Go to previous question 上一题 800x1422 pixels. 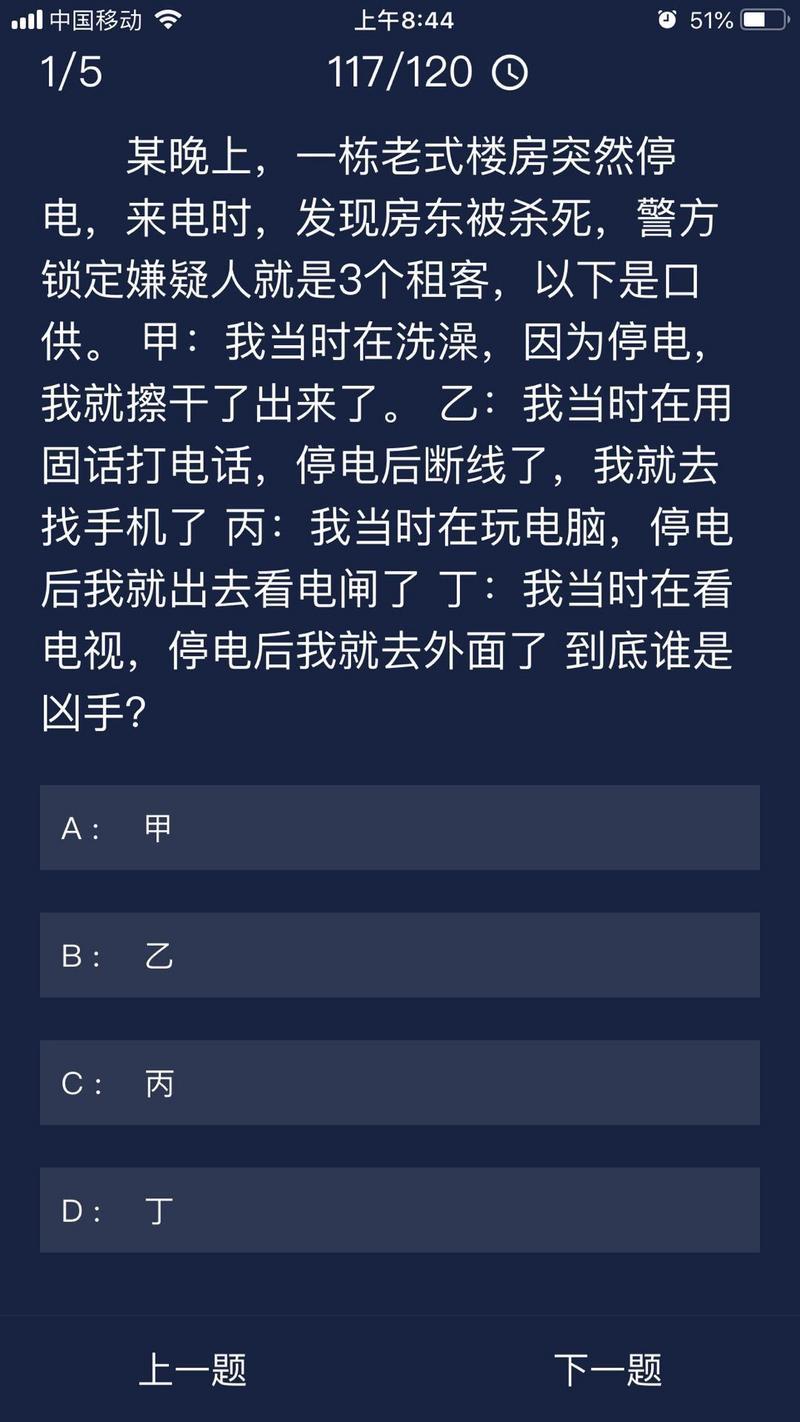tap(192, 1369)
